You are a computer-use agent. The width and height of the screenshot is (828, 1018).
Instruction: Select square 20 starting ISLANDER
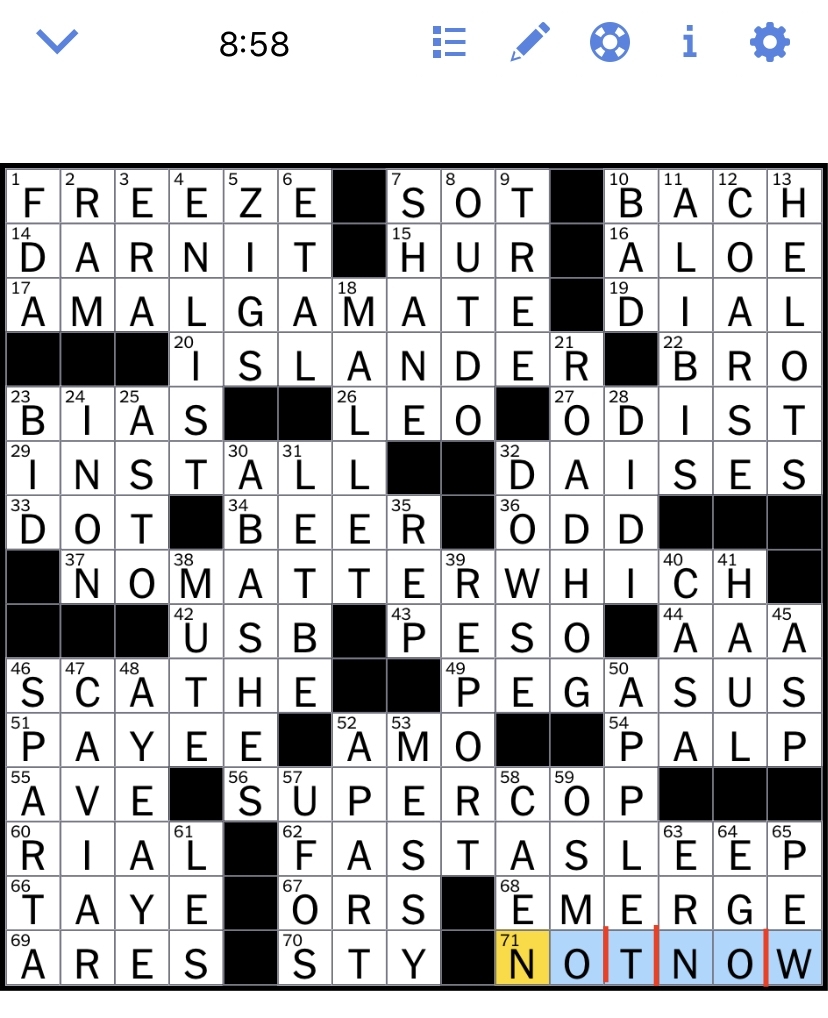pyautogui.click(x=196, y=360)
